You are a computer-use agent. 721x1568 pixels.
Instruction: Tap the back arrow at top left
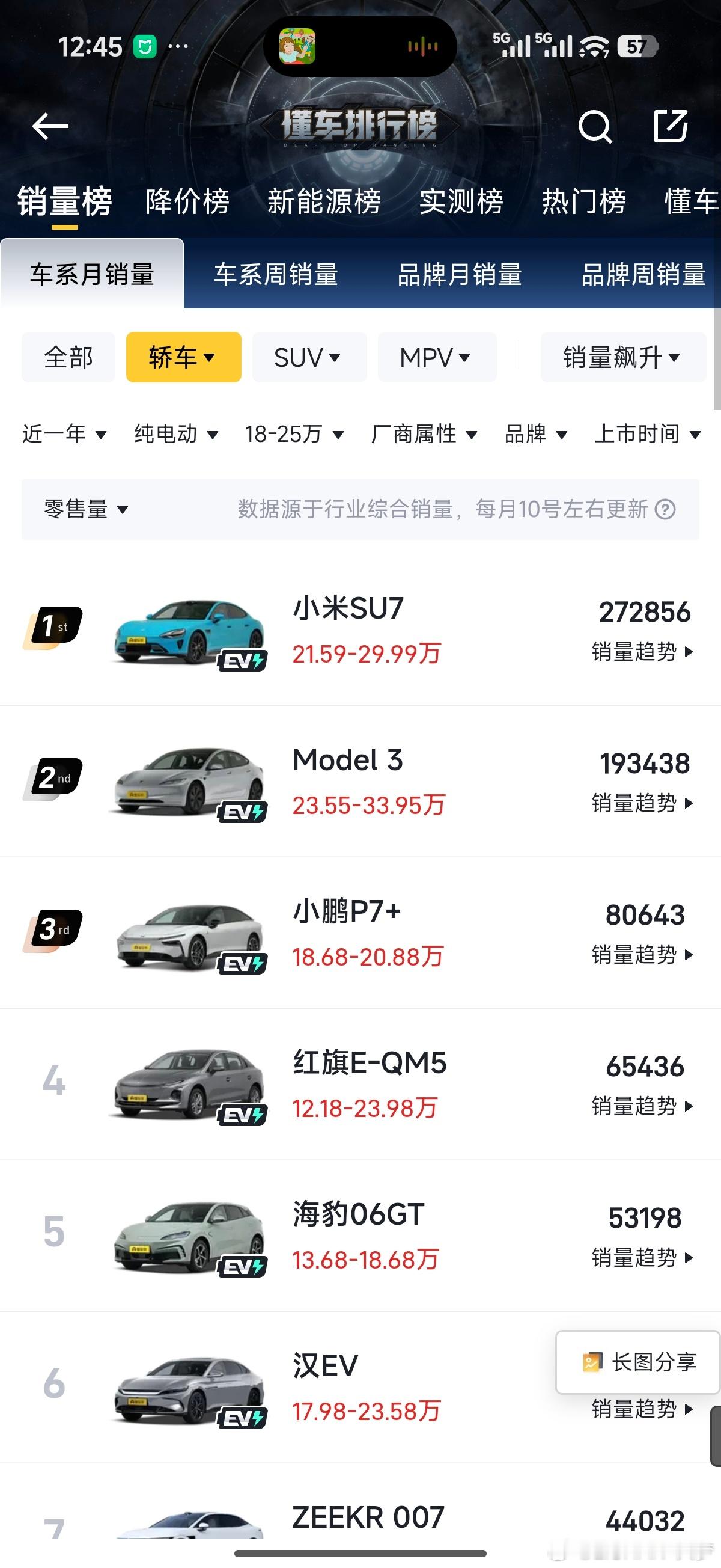(x=50, y=126)
